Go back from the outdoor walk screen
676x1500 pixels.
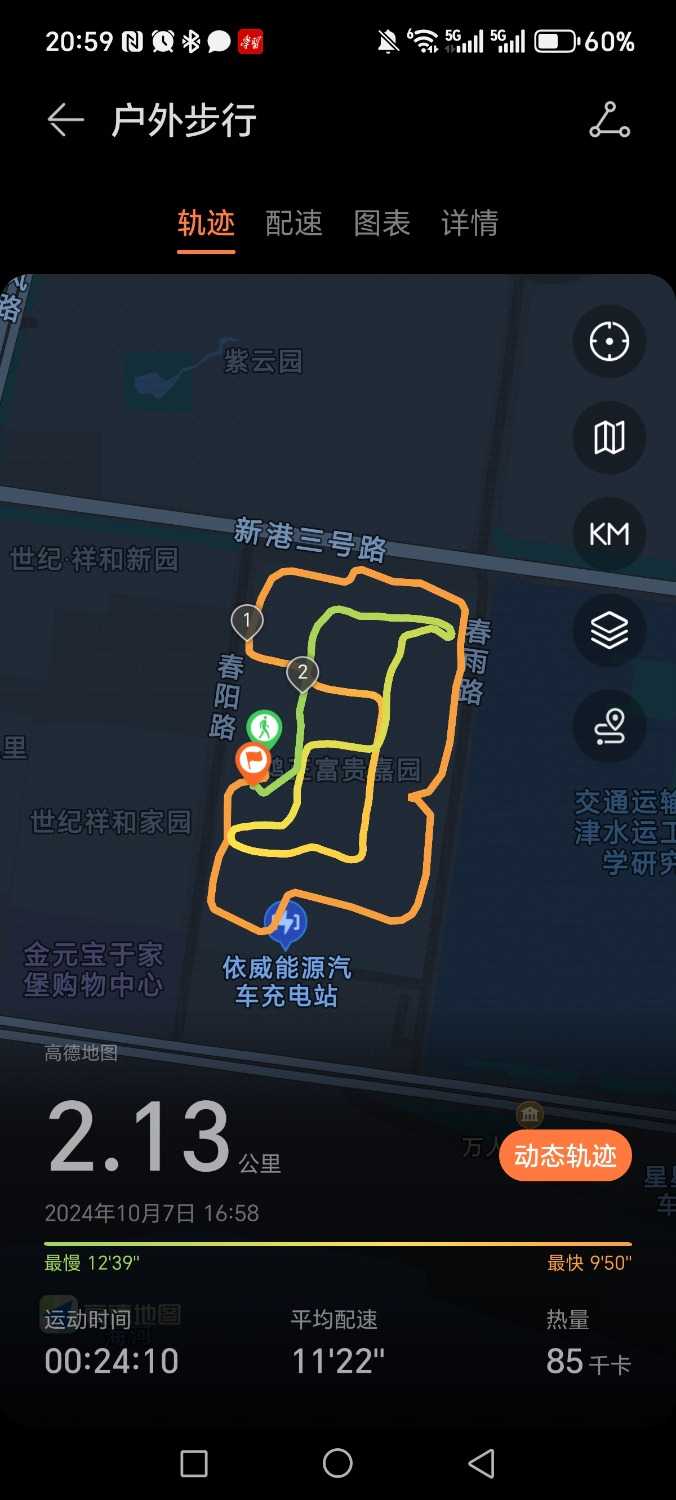pyautogui.click(x=65, y=121)
